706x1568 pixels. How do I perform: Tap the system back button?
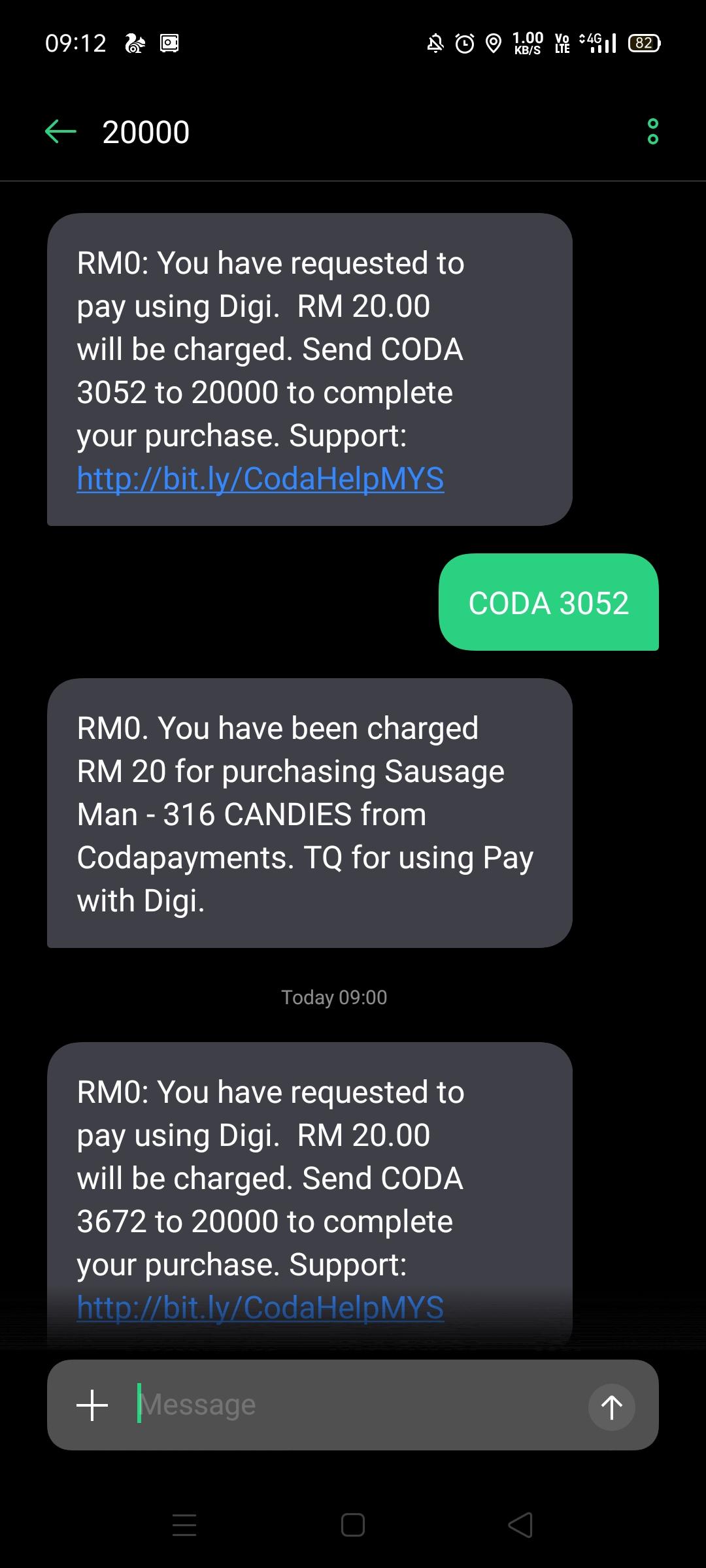click(521, 1525)
